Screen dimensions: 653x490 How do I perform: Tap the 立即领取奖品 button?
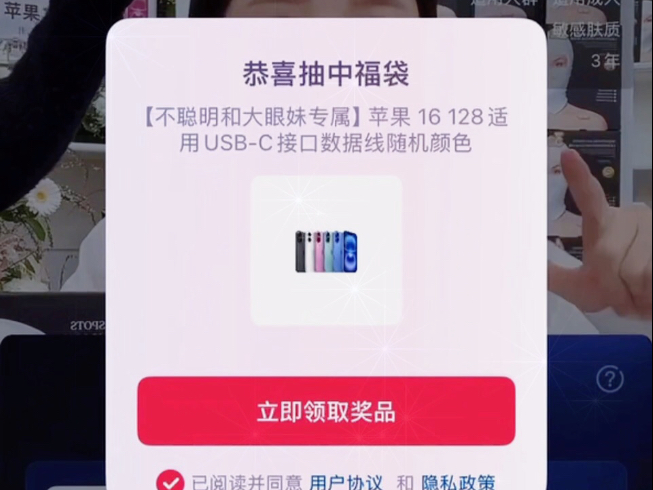[x=326, y=411]
